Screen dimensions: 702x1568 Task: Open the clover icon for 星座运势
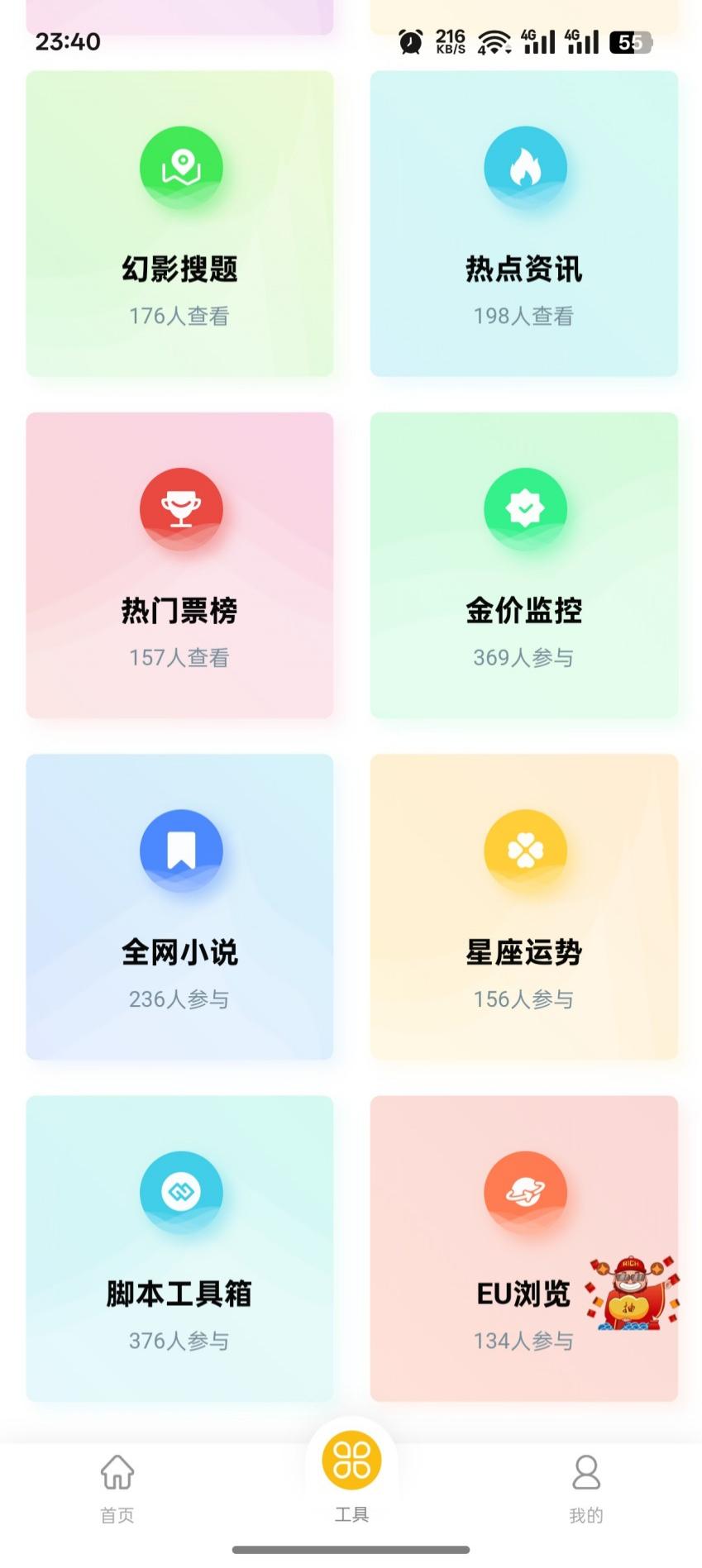pyautogui.click(x=525, y=851)
